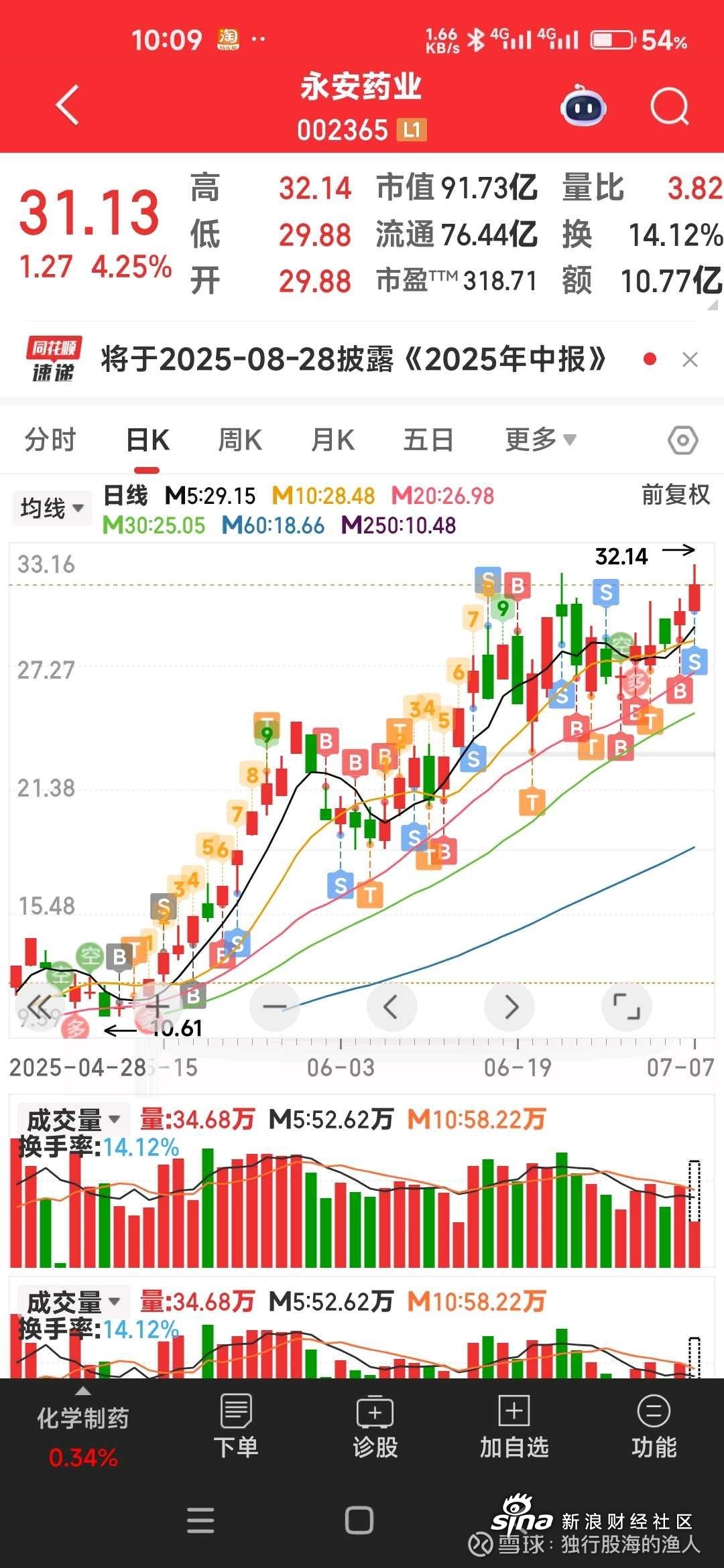This screenshot has height=1568, width=724.
Task: Open the 2025年中报 disclosure notice
Action: coord(353,360)
